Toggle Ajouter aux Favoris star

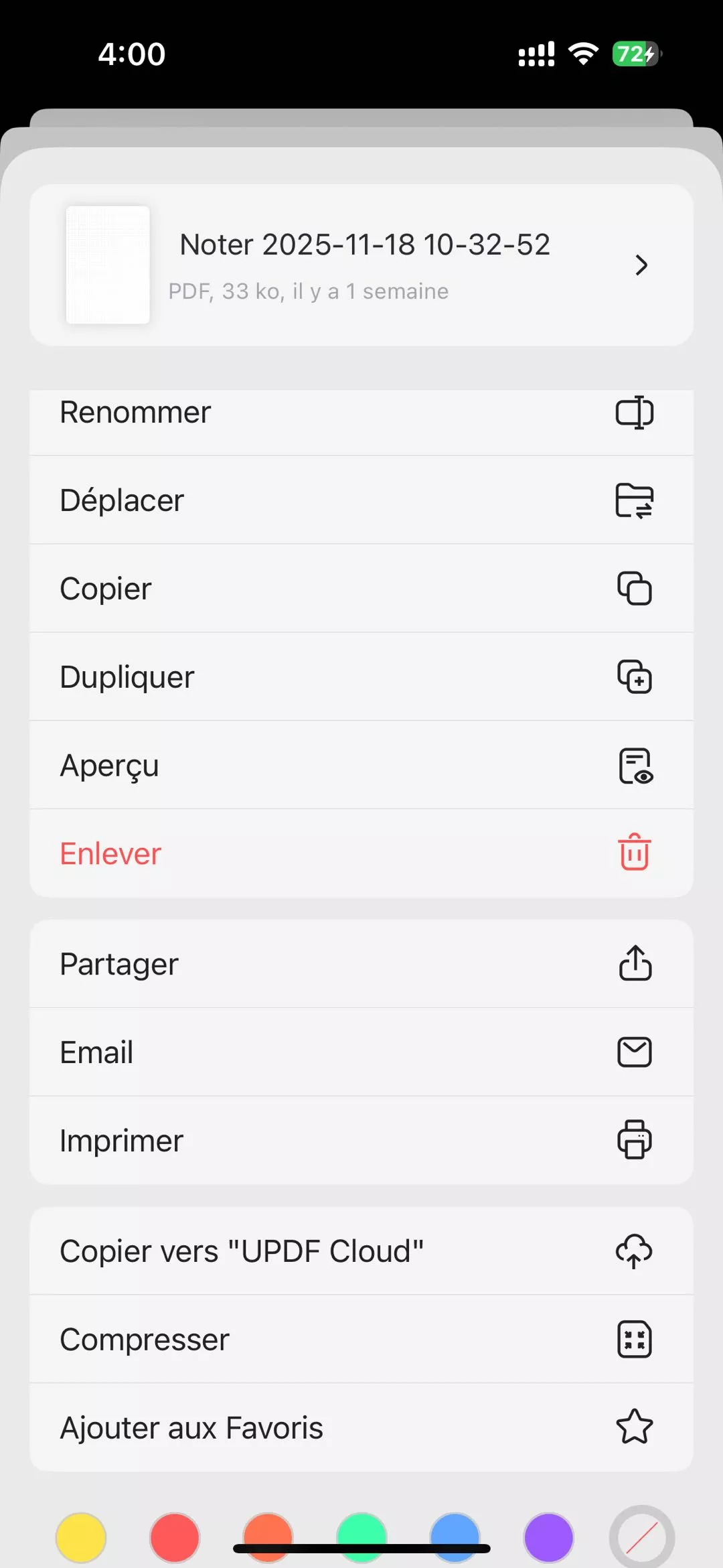(x=635, y=1427)
